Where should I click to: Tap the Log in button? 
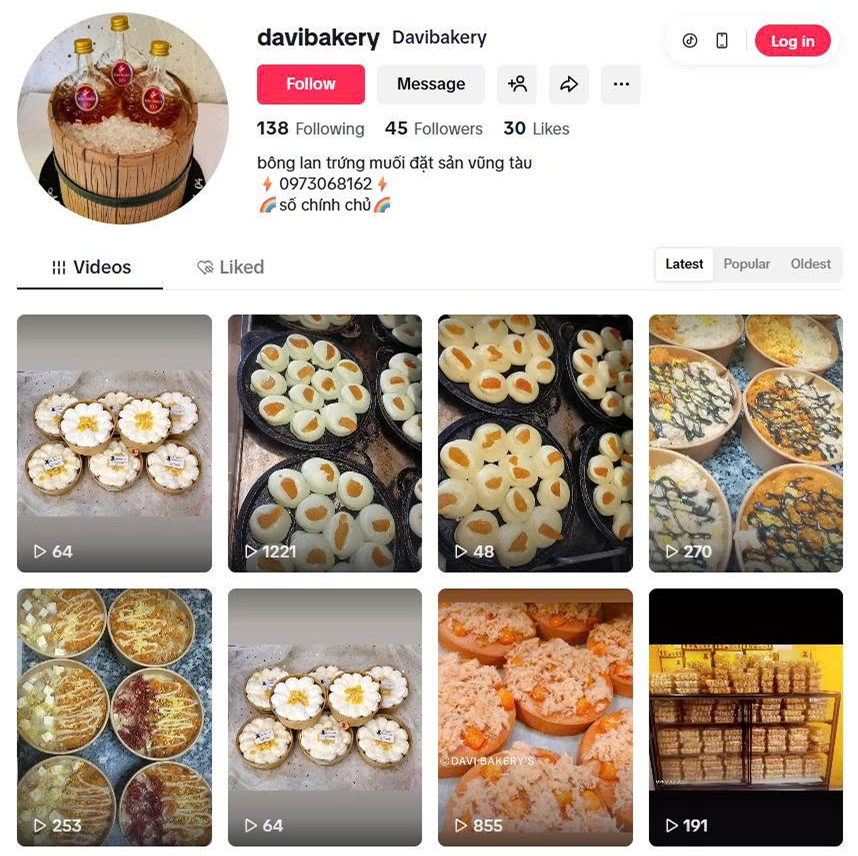[792, 41]
